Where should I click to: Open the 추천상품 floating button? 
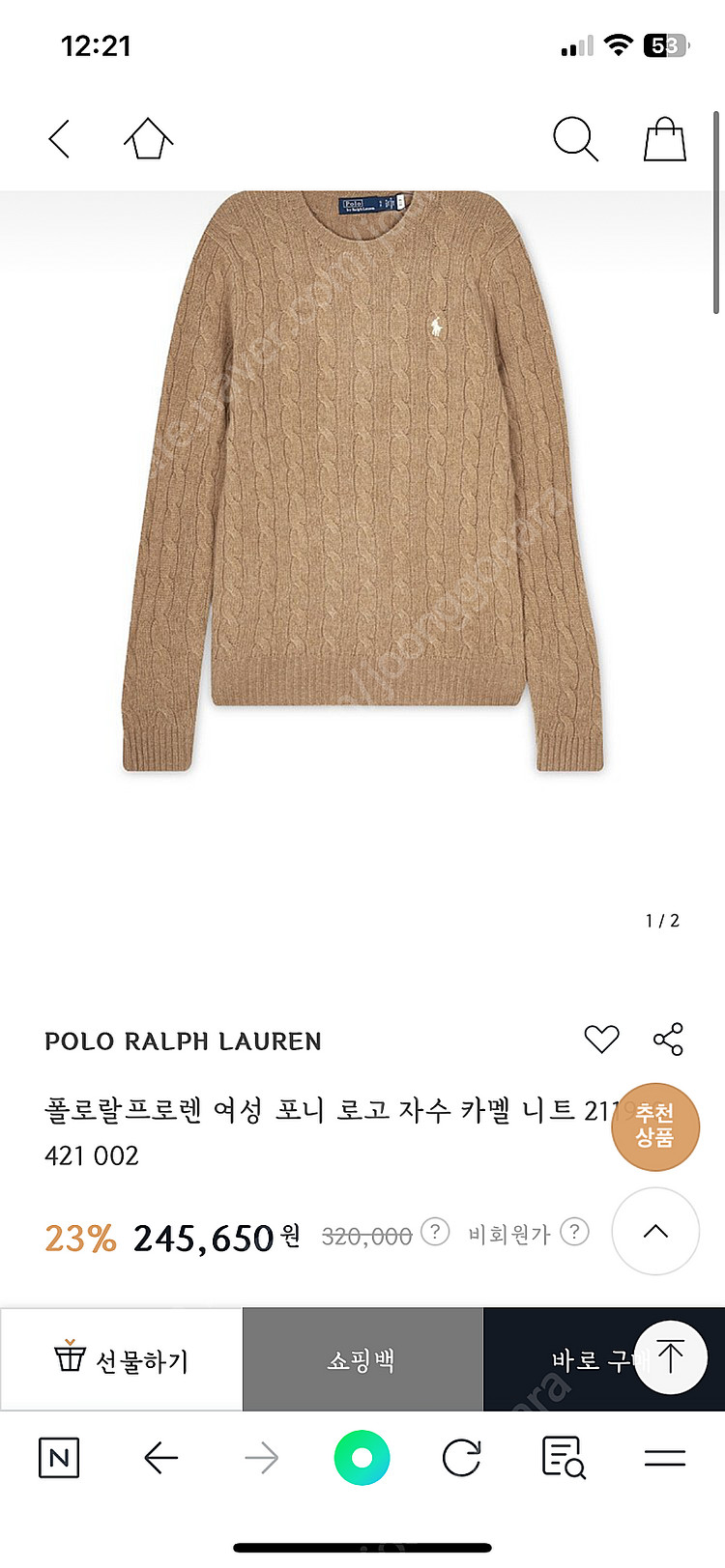point(654,1126)
